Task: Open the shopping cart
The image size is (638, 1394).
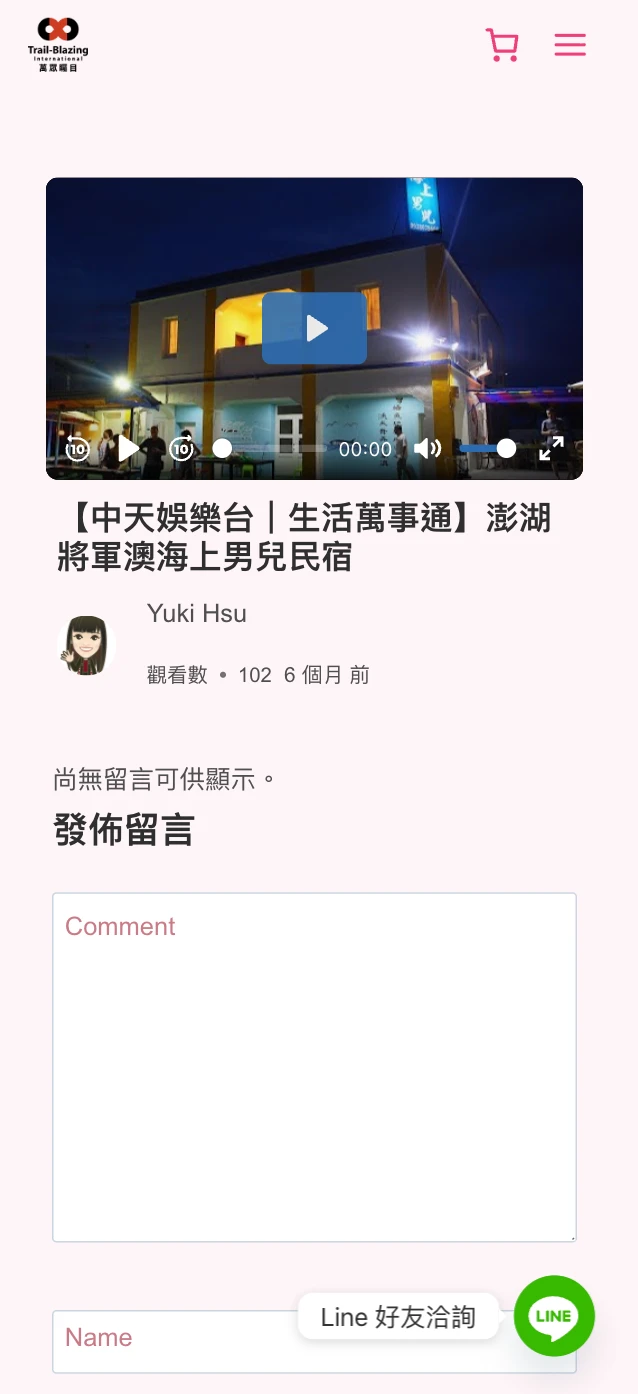Action: pyautogui.click(x=502, y=45)
